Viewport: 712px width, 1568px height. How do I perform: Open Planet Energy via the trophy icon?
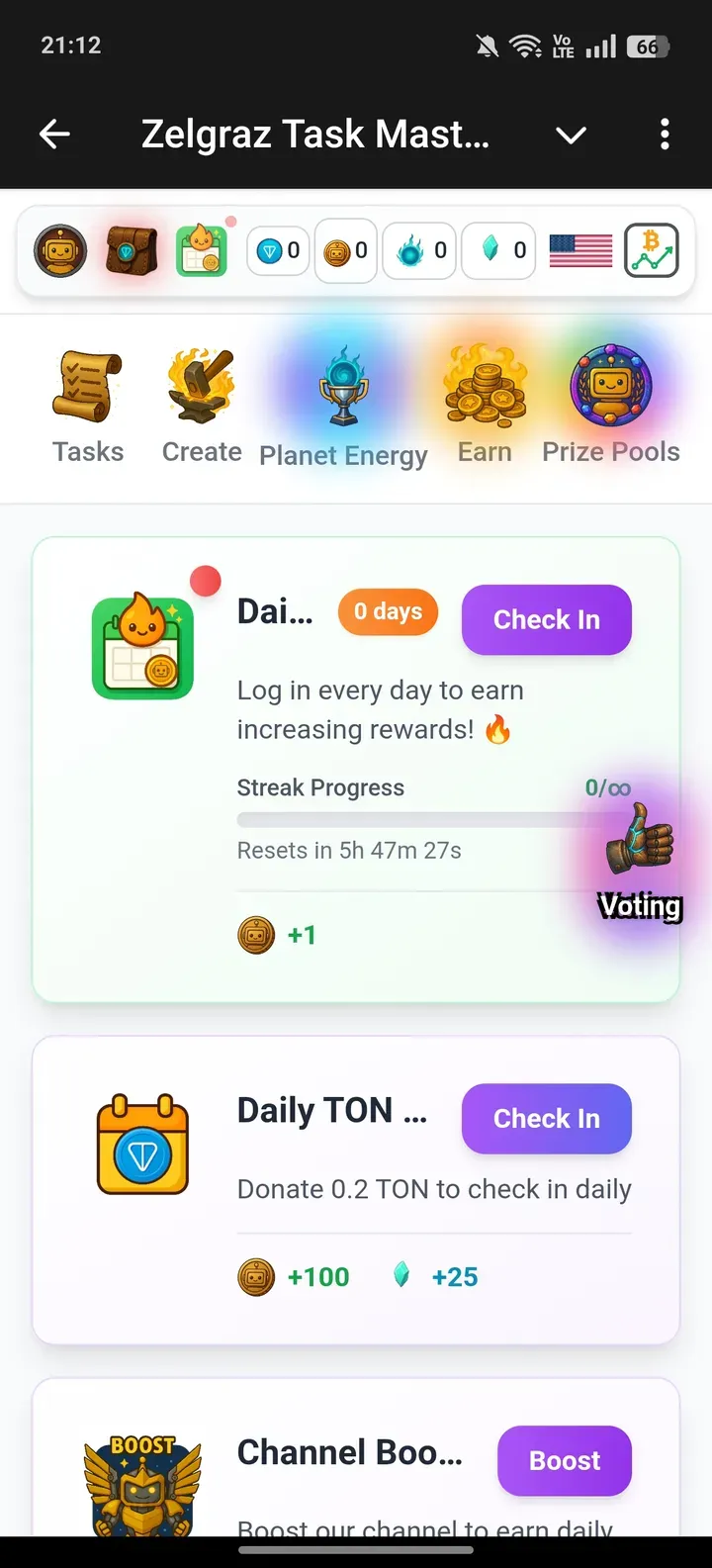tap(343, 386)
